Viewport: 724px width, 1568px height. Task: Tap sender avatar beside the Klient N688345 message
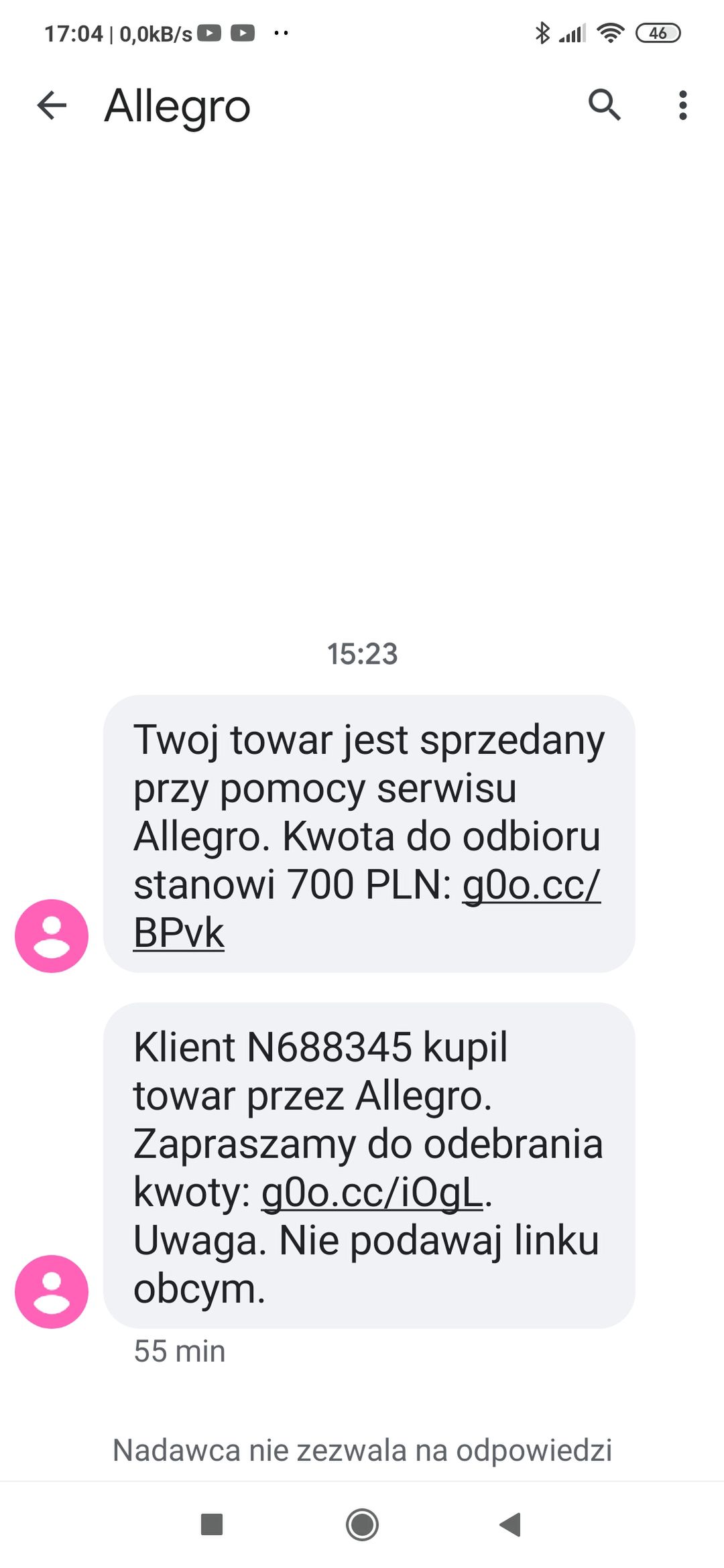coord(52,1291)
